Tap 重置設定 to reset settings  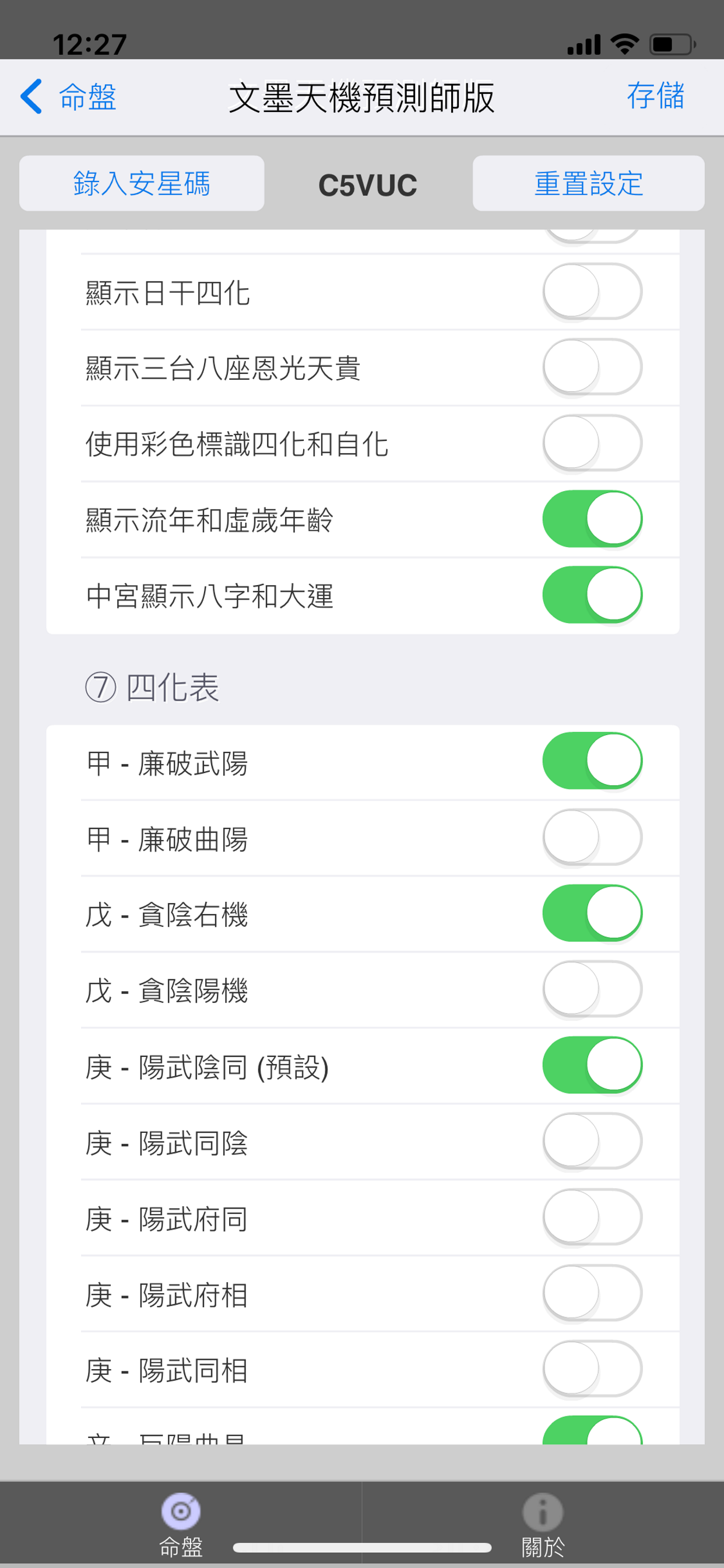pyautogui.click(x=588, y=184)
